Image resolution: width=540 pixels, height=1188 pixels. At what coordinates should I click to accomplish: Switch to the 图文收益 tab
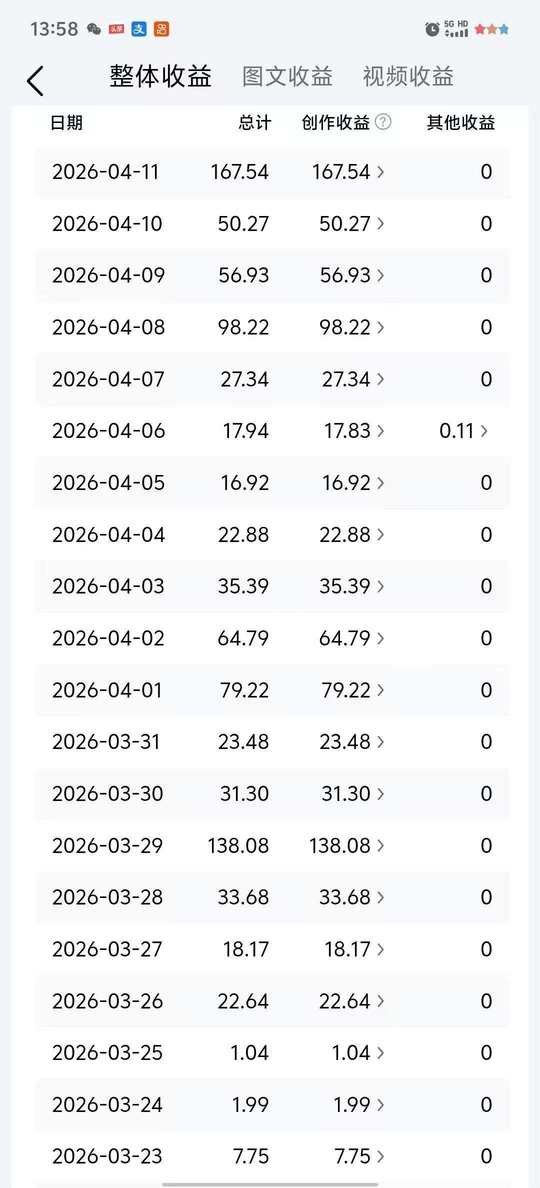coord(287,77)
